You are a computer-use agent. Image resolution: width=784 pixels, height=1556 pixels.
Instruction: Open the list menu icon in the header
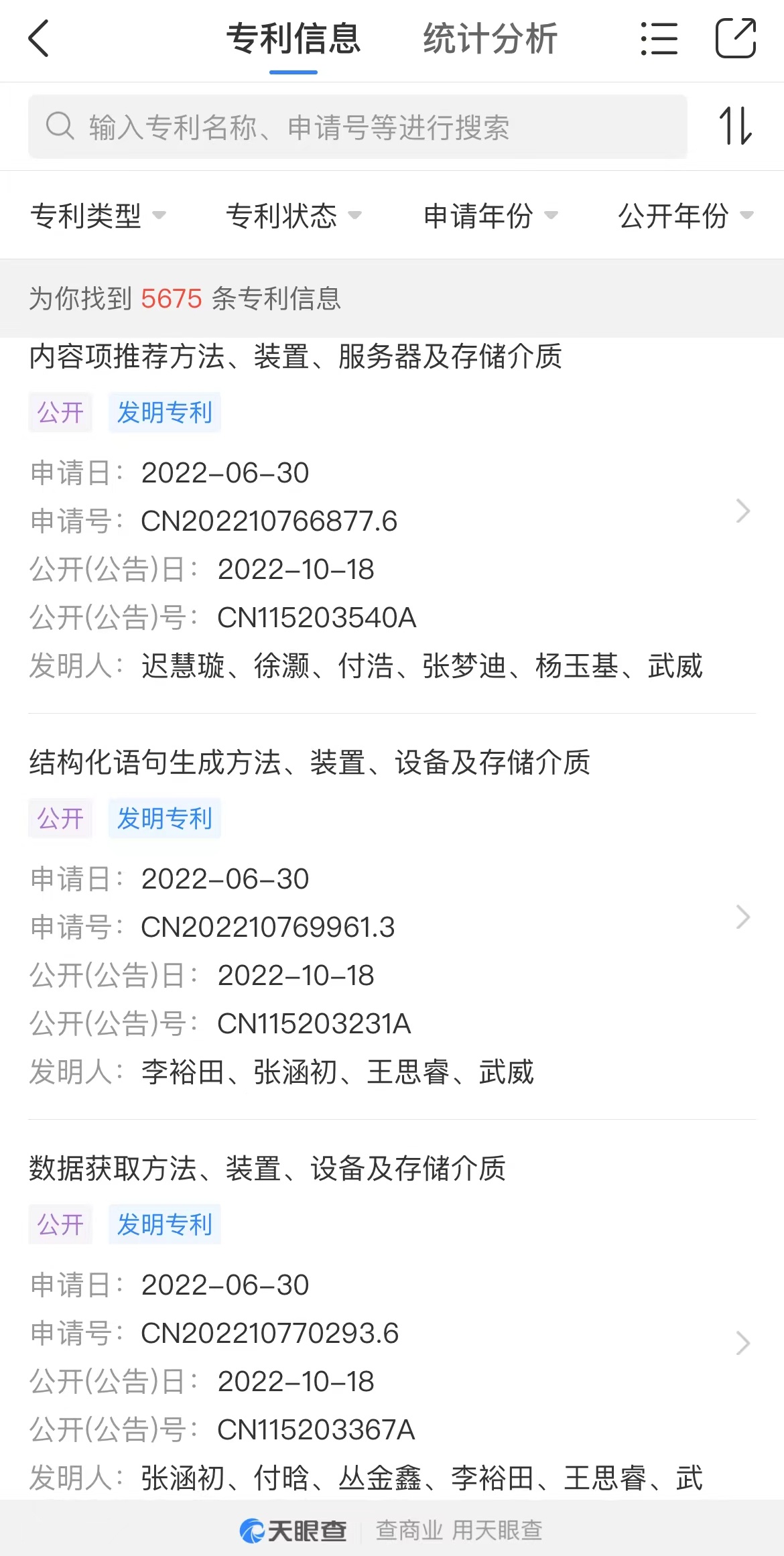point(659,38)
